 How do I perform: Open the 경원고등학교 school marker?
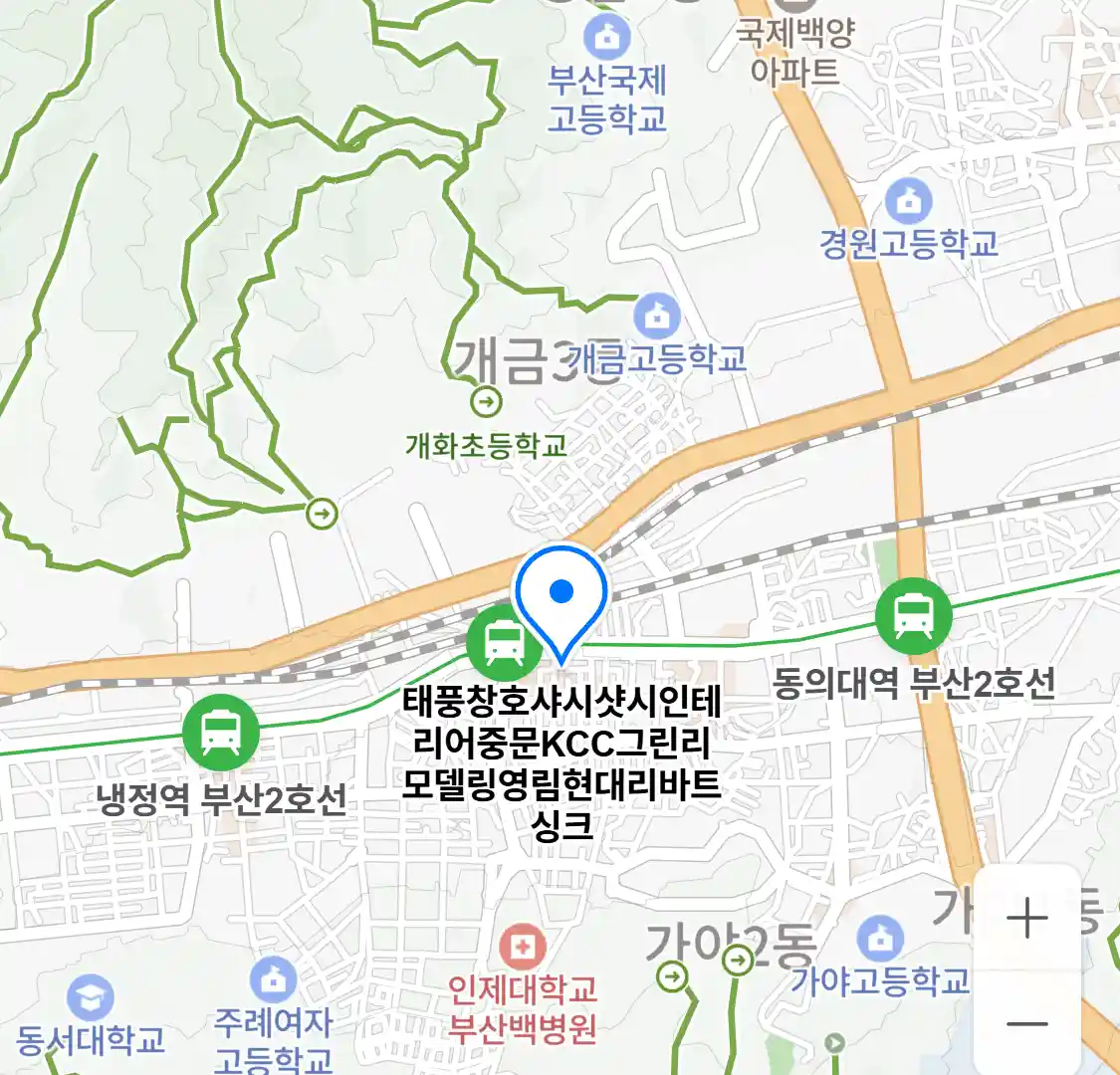point(908,202)
